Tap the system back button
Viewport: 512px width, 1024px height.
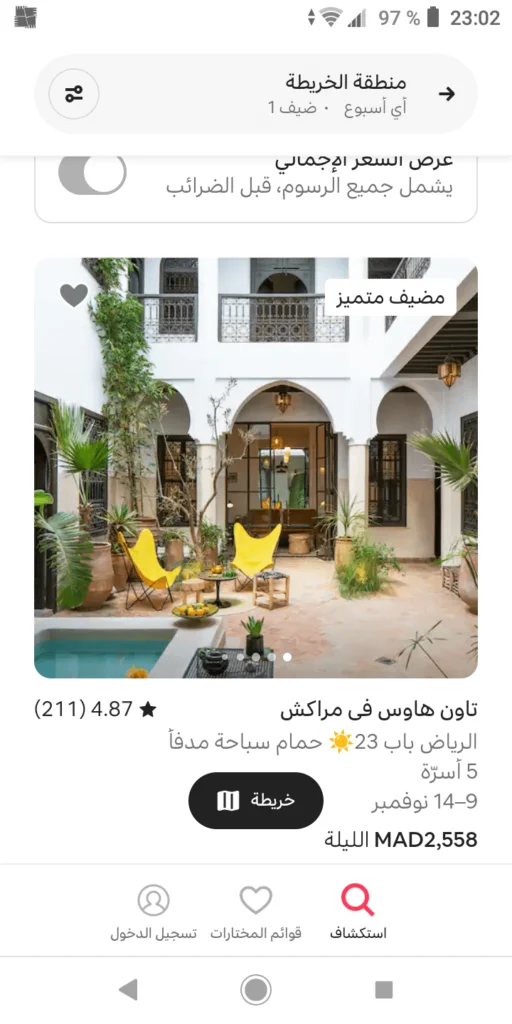(x=128, y=990)
